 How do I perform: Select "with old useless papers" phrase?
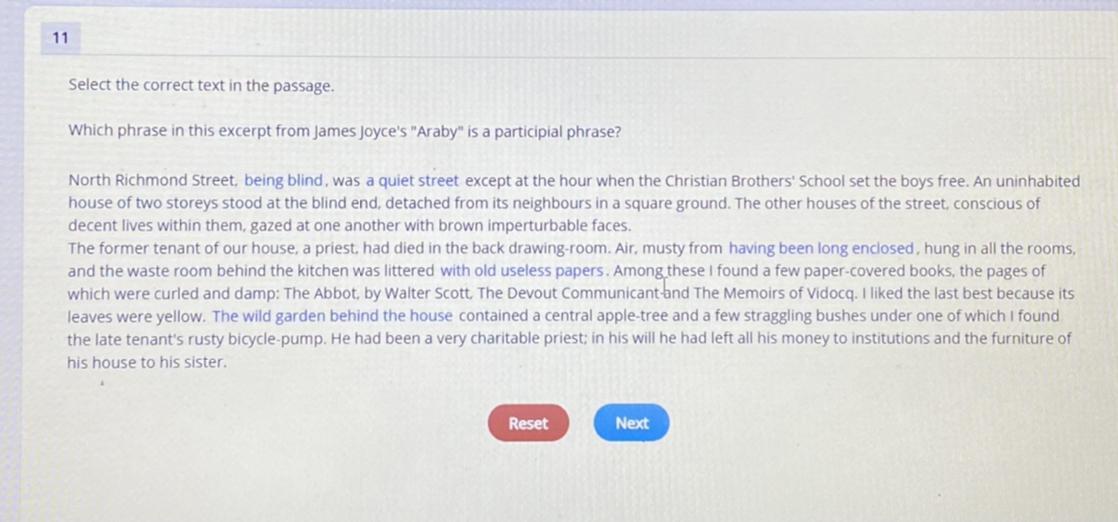point(524,271)
